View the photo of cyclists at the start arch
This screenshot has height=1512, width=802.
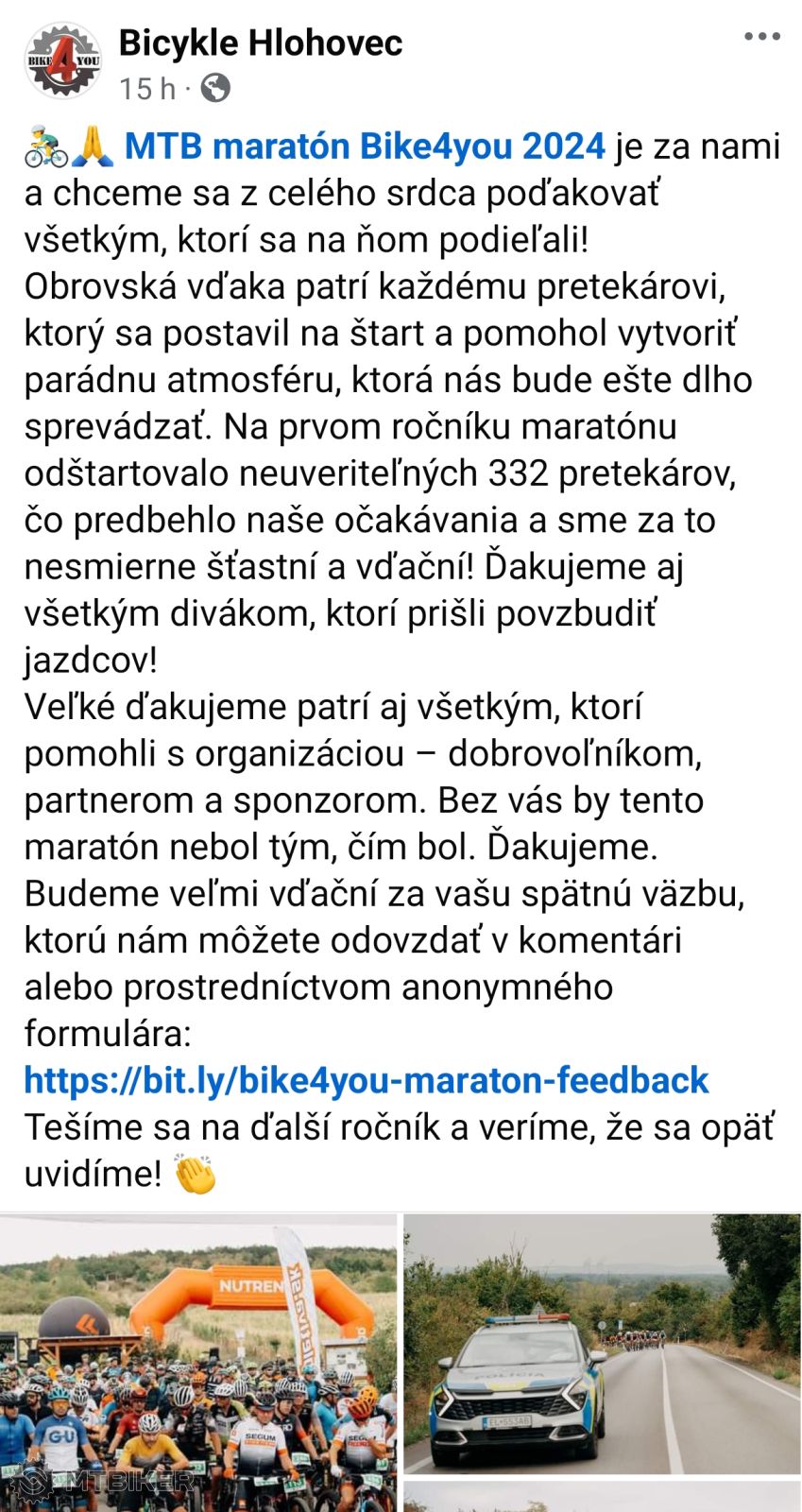tap(198, 1361)
